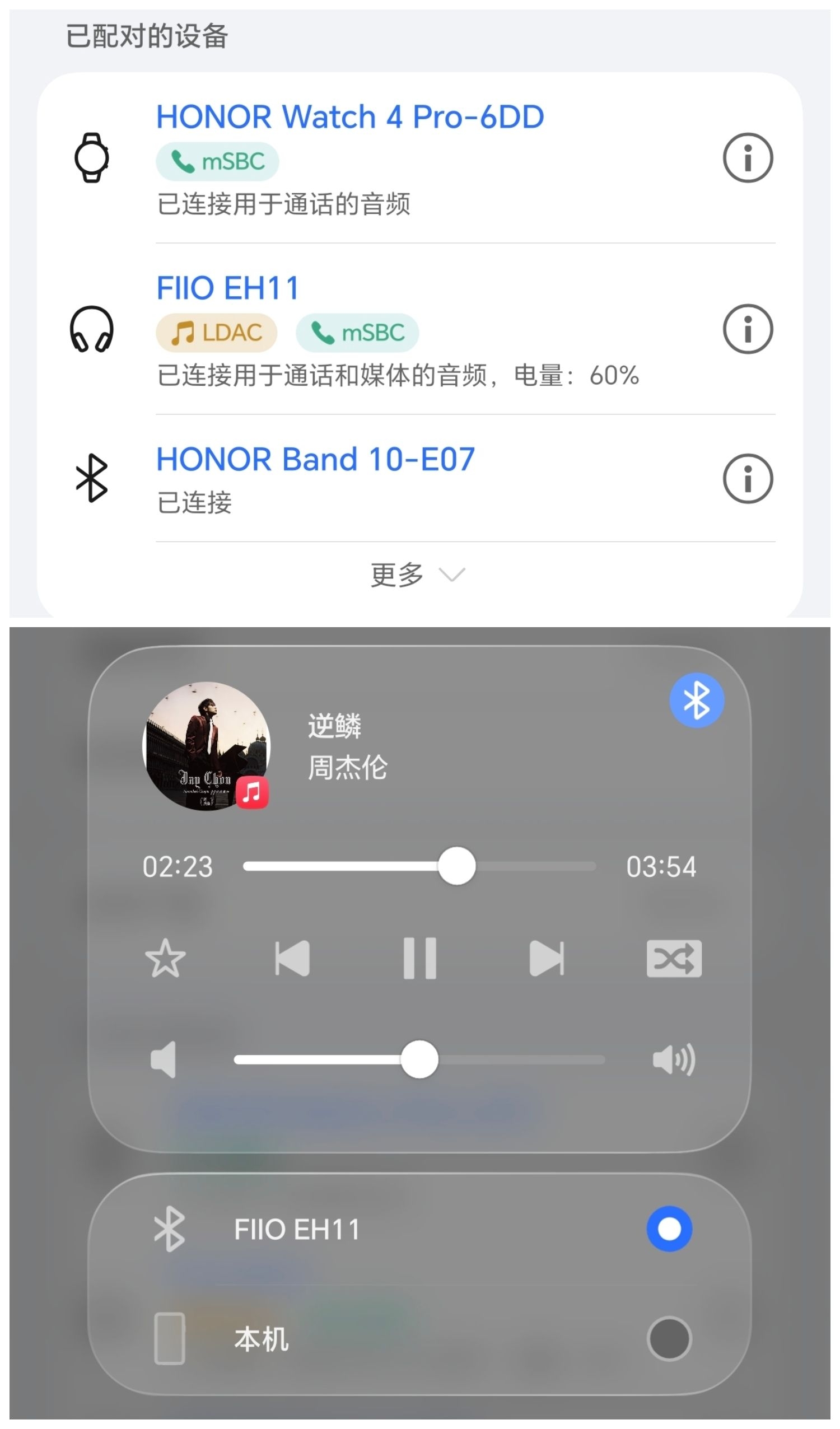This screenshot has height=1429, width=840.
Task: Skip back to the previous track
Action: click(x=292, y=958)
